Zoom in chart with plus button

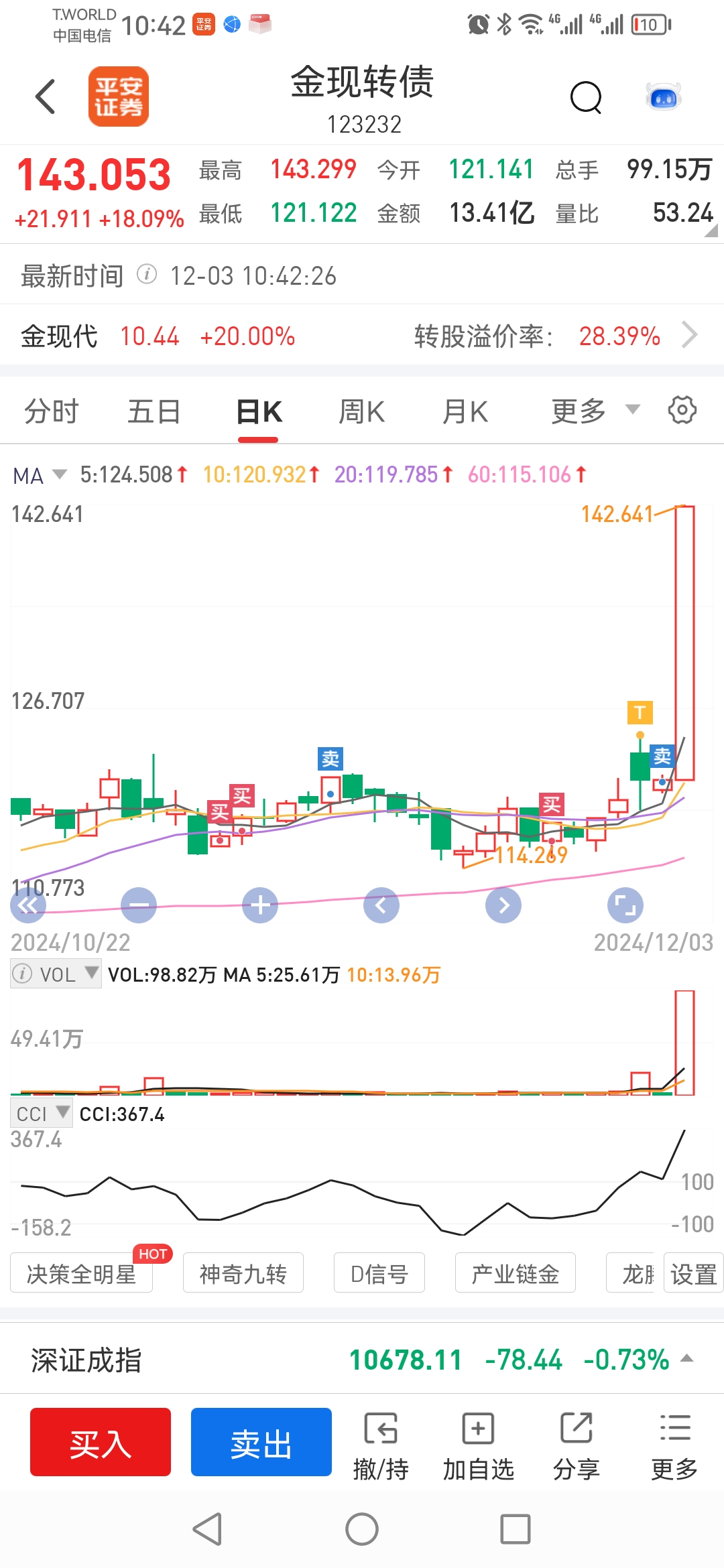click(260, 905)
